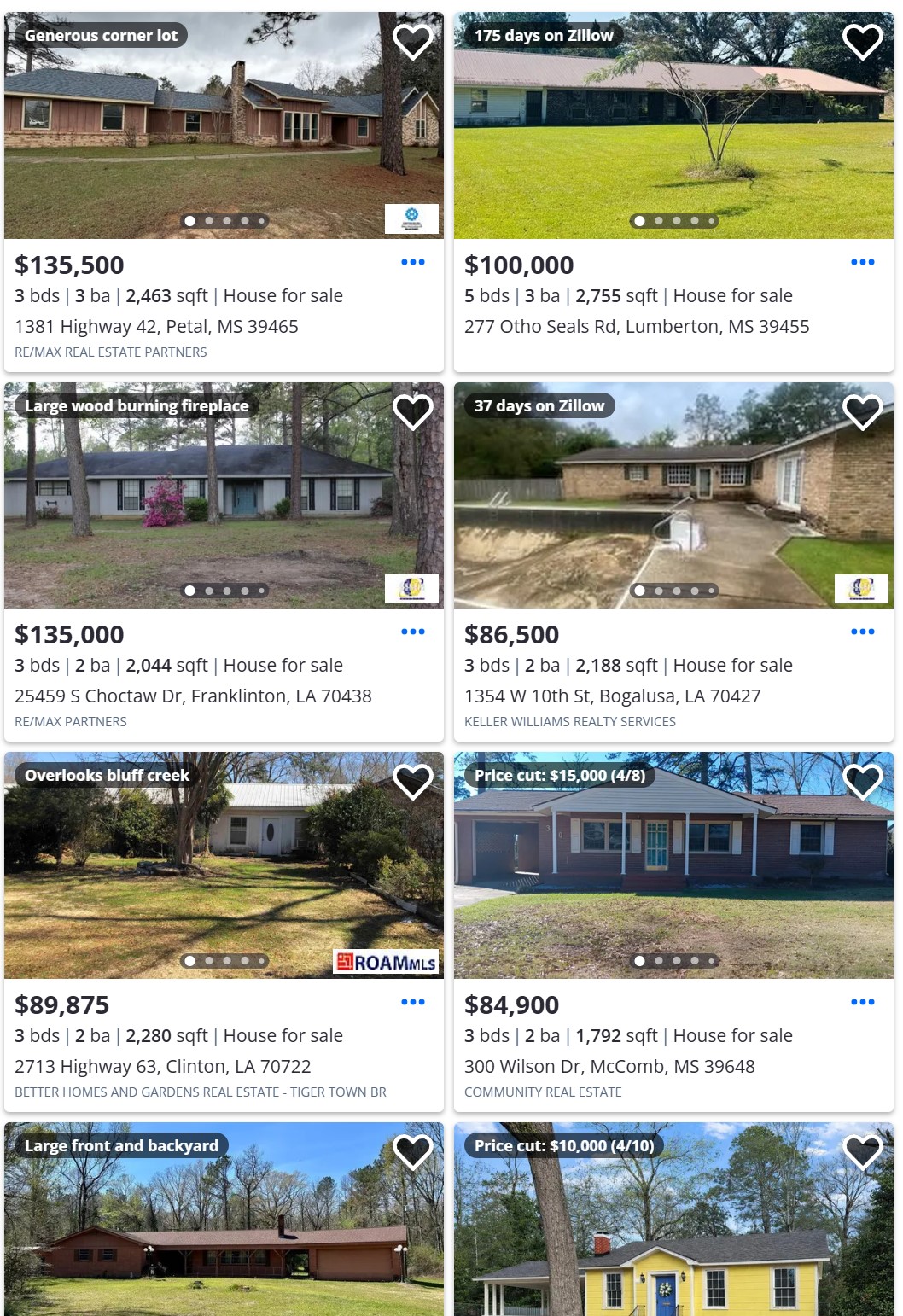Save the 2713 Highway 63 Clinton home

click(412, 781)
